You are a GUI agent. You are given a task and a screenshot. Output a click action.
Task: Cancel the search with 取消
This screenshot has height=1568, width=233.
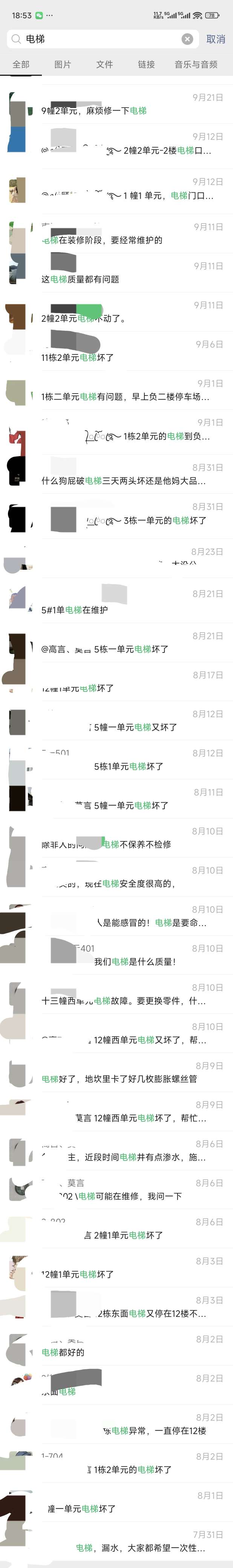tap(215, 39)
